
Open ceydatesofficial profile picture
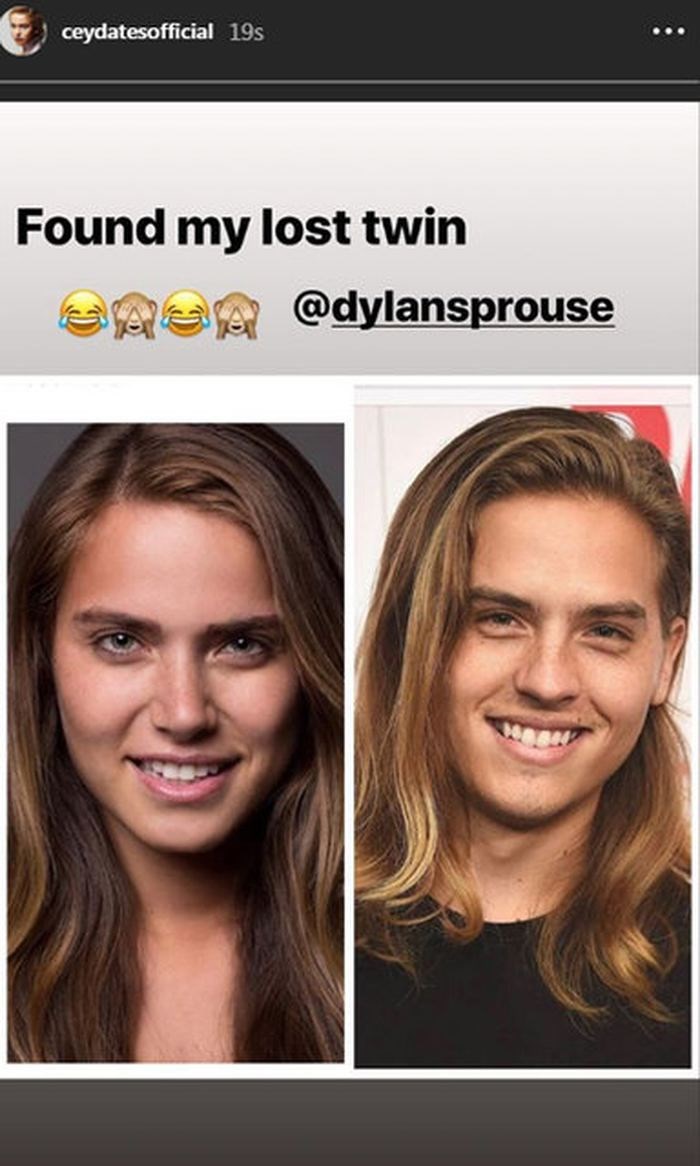click(22, 31)
